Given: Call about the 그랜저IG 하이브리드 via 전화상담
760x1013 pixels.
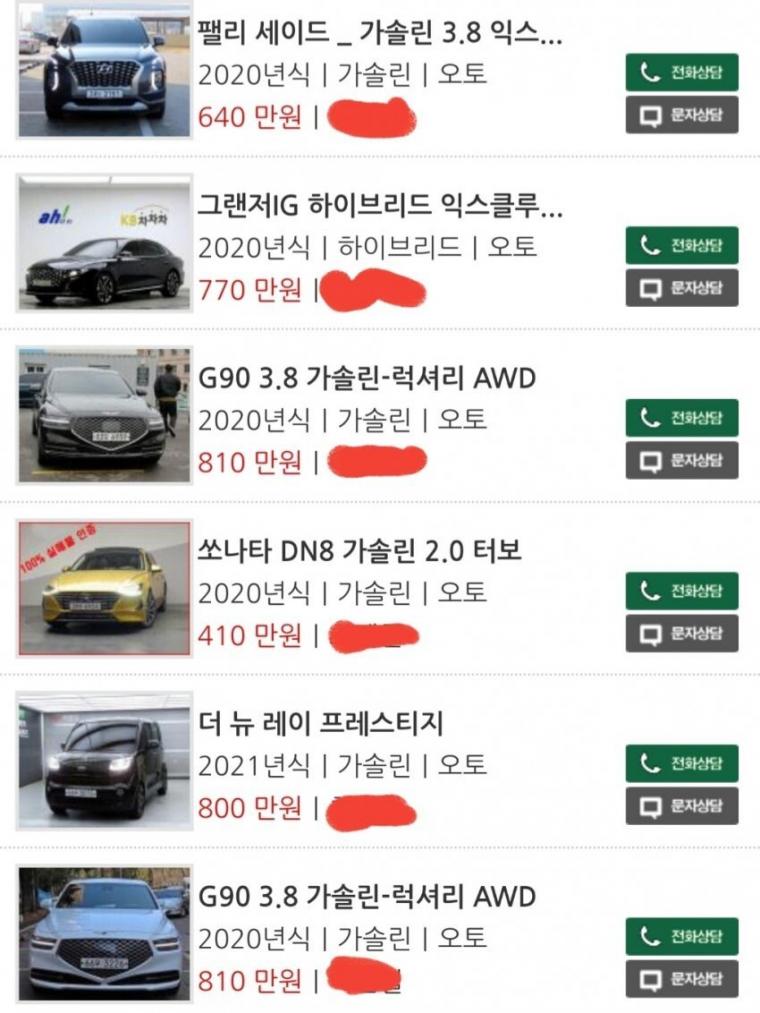Looking at the screenshot, I should pos(682,245).
